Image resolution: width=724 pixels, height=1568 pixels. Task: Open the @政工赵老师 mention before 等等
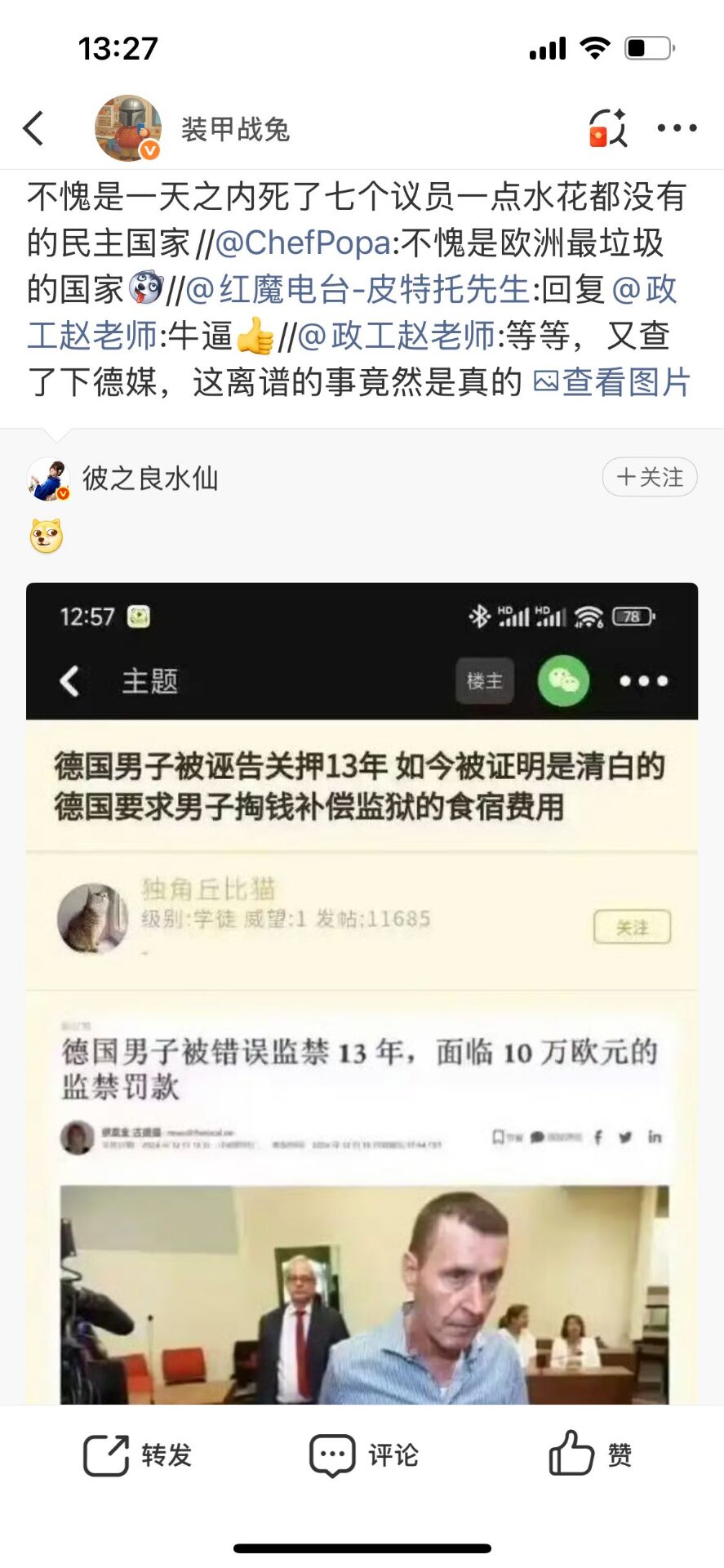(397, 336)
